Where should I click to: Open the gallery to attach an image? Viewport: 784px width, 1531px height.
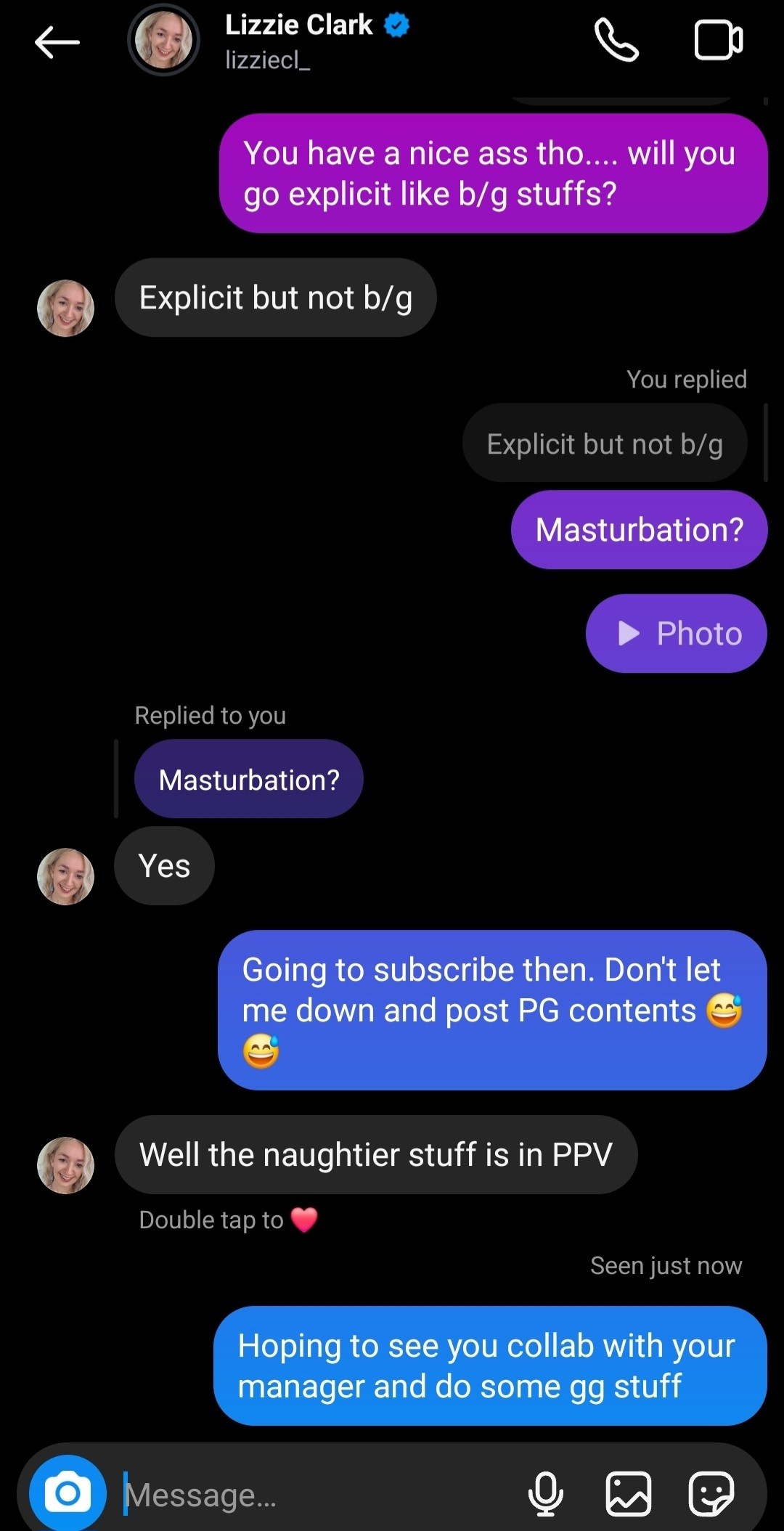tap(628, 1494)
